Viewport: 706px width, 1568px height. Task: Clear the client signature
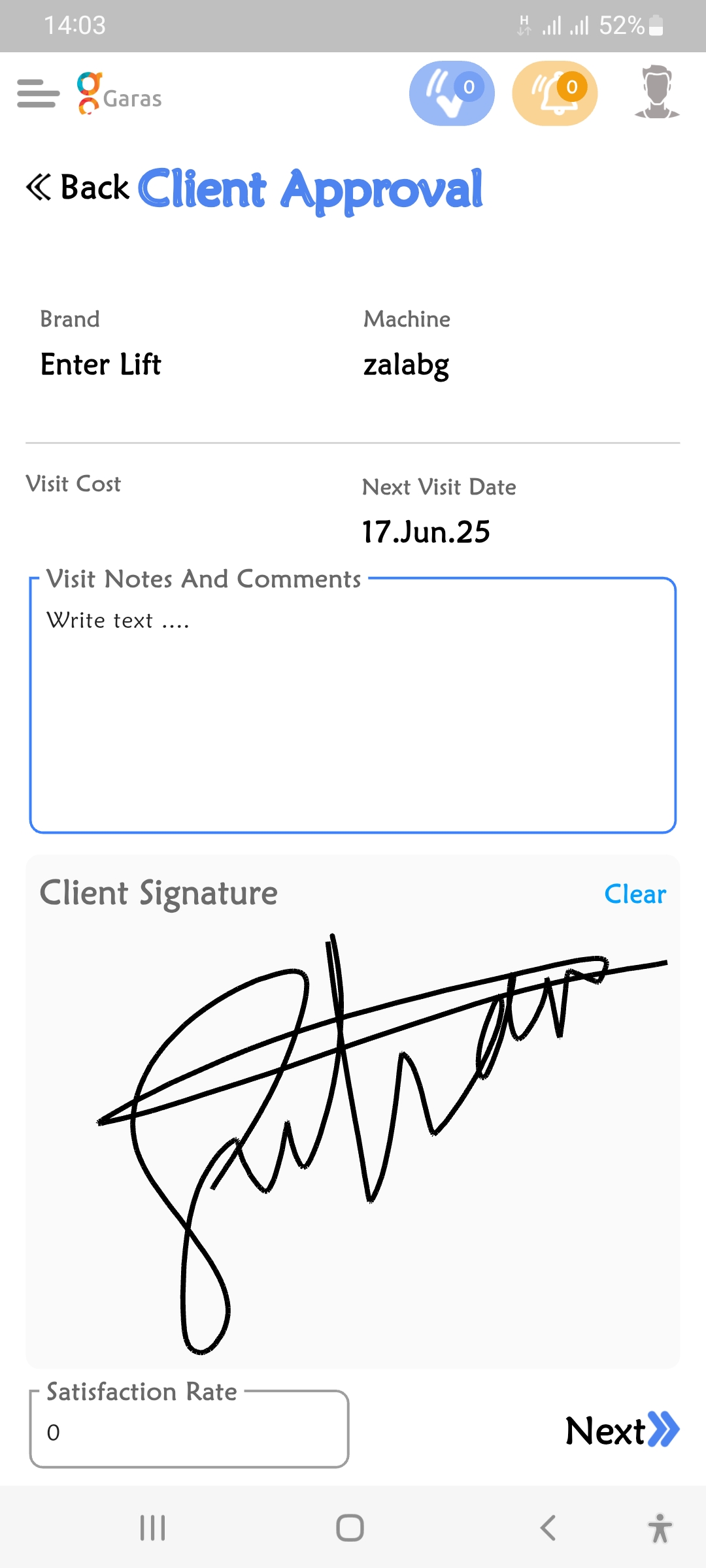point(635,894)
